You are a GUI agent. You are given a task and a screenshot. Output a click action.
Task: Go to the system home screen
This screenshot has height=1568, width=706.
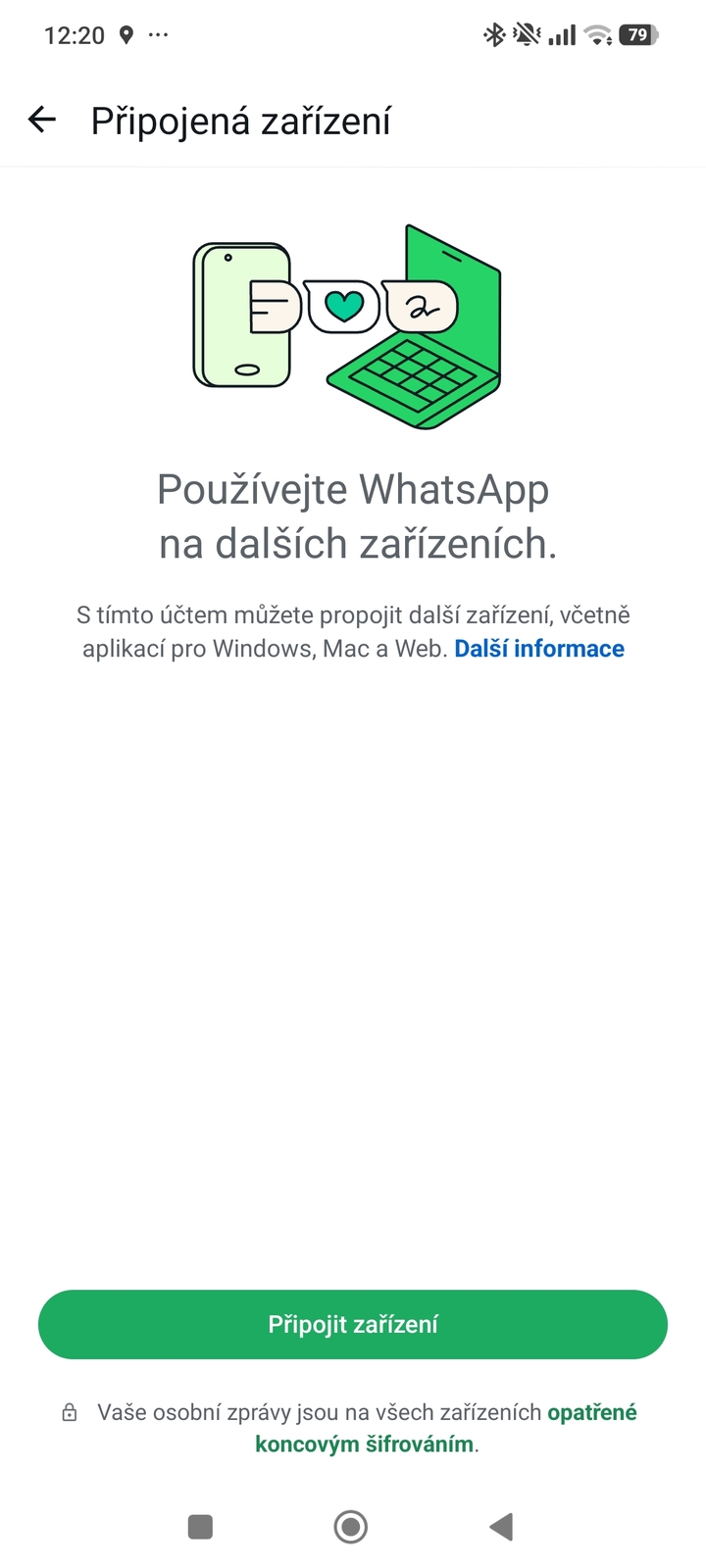point(351,1526)
